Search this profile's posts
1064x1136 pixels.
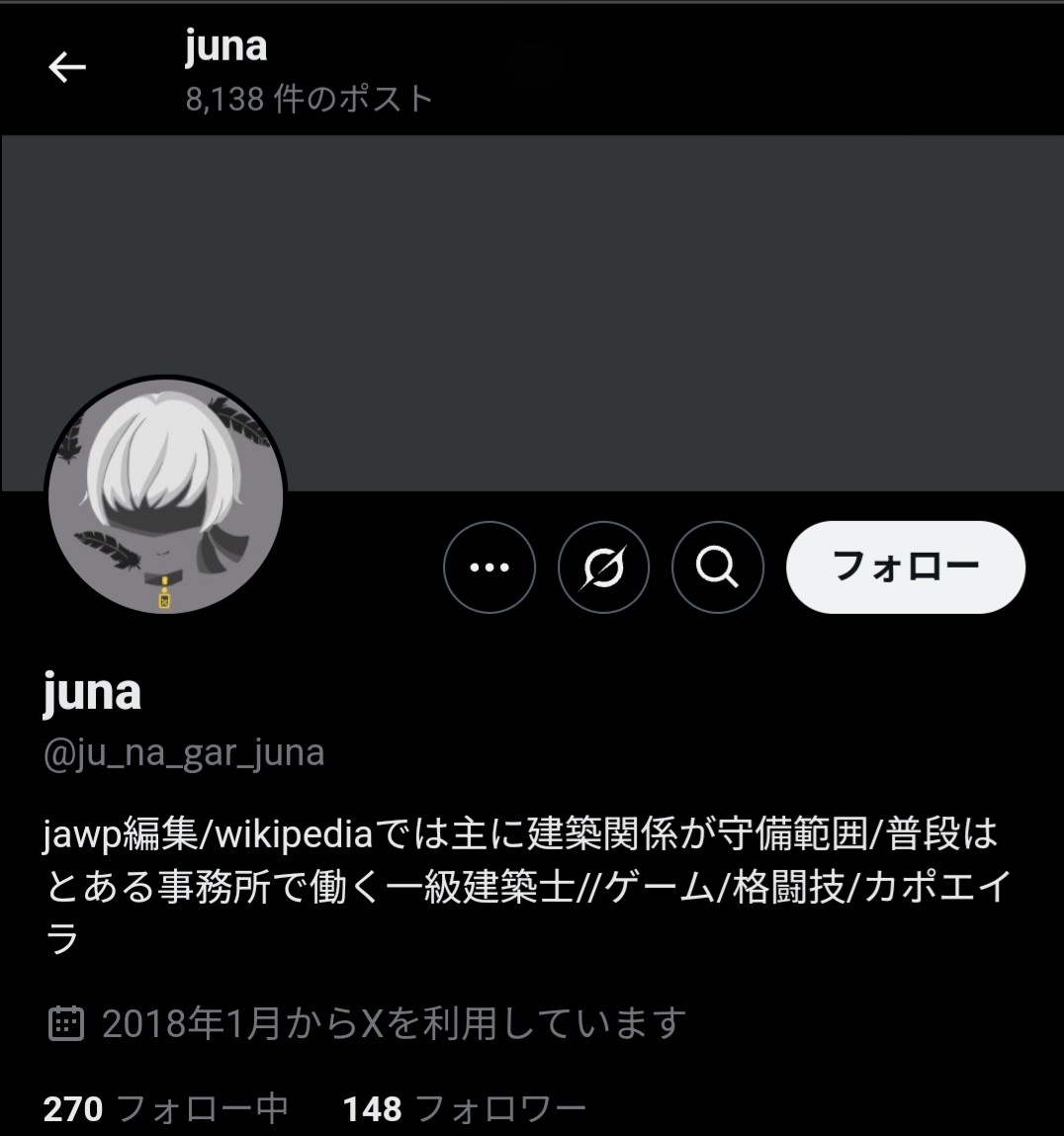click(x=717, y=568)
